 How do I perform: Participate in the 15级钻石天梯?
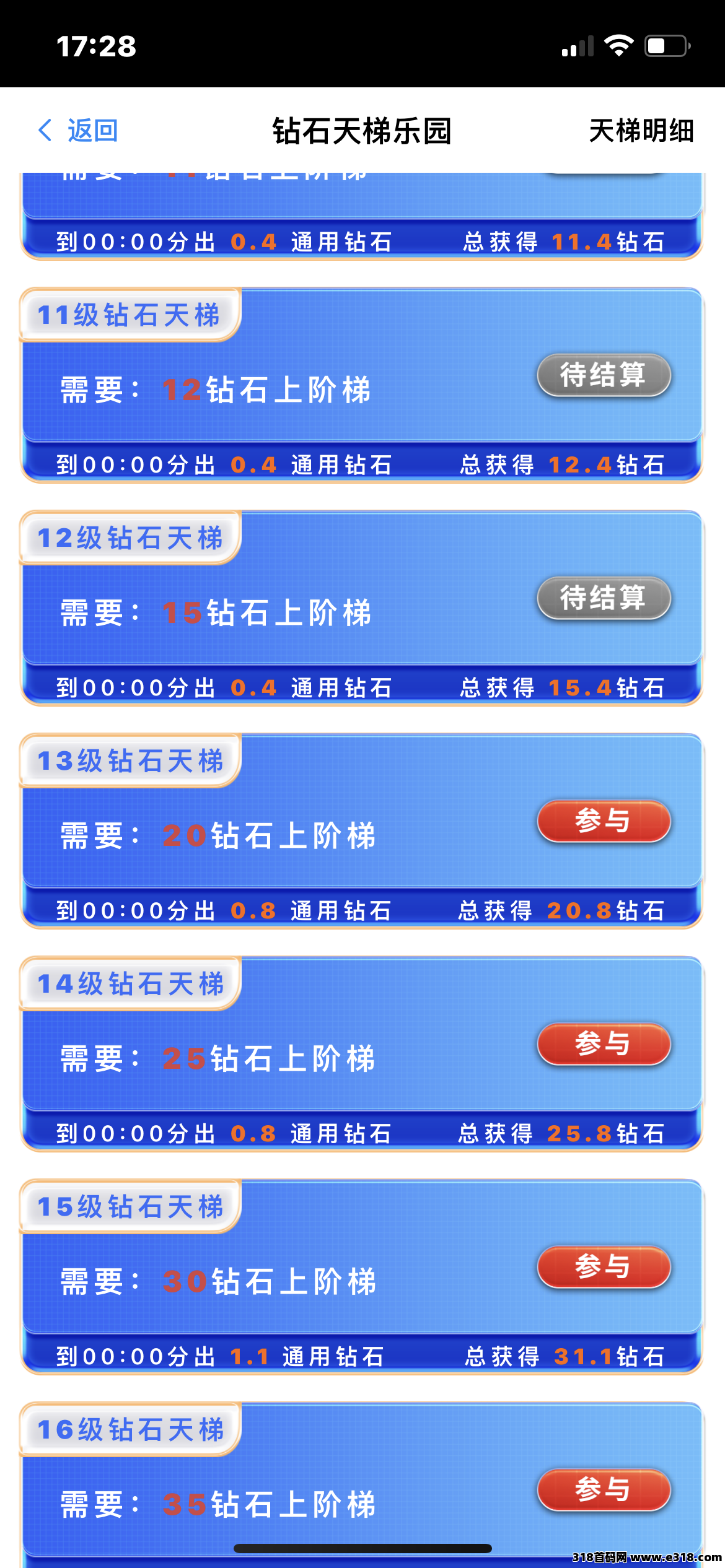coord(604,1267)
